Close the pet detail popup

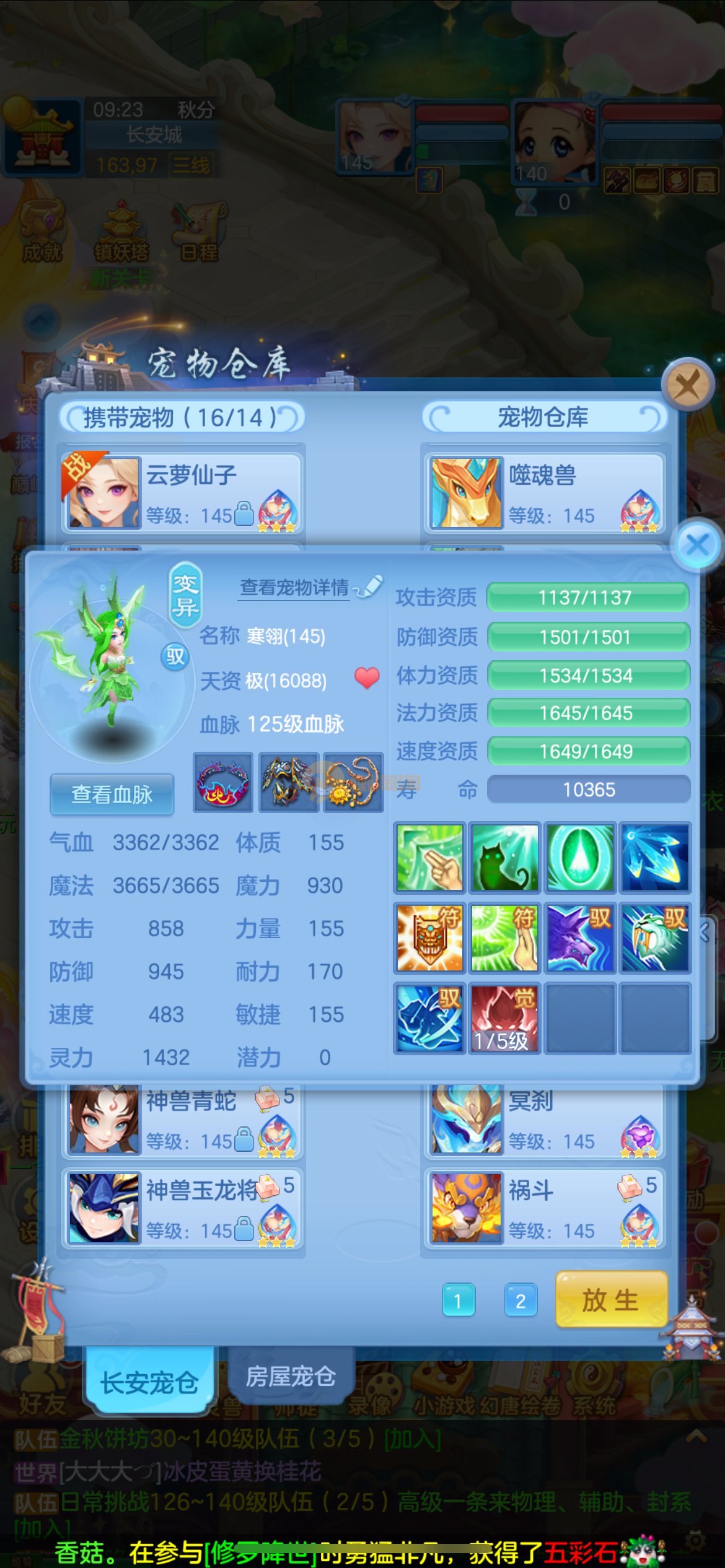click(x=698, y=545)
